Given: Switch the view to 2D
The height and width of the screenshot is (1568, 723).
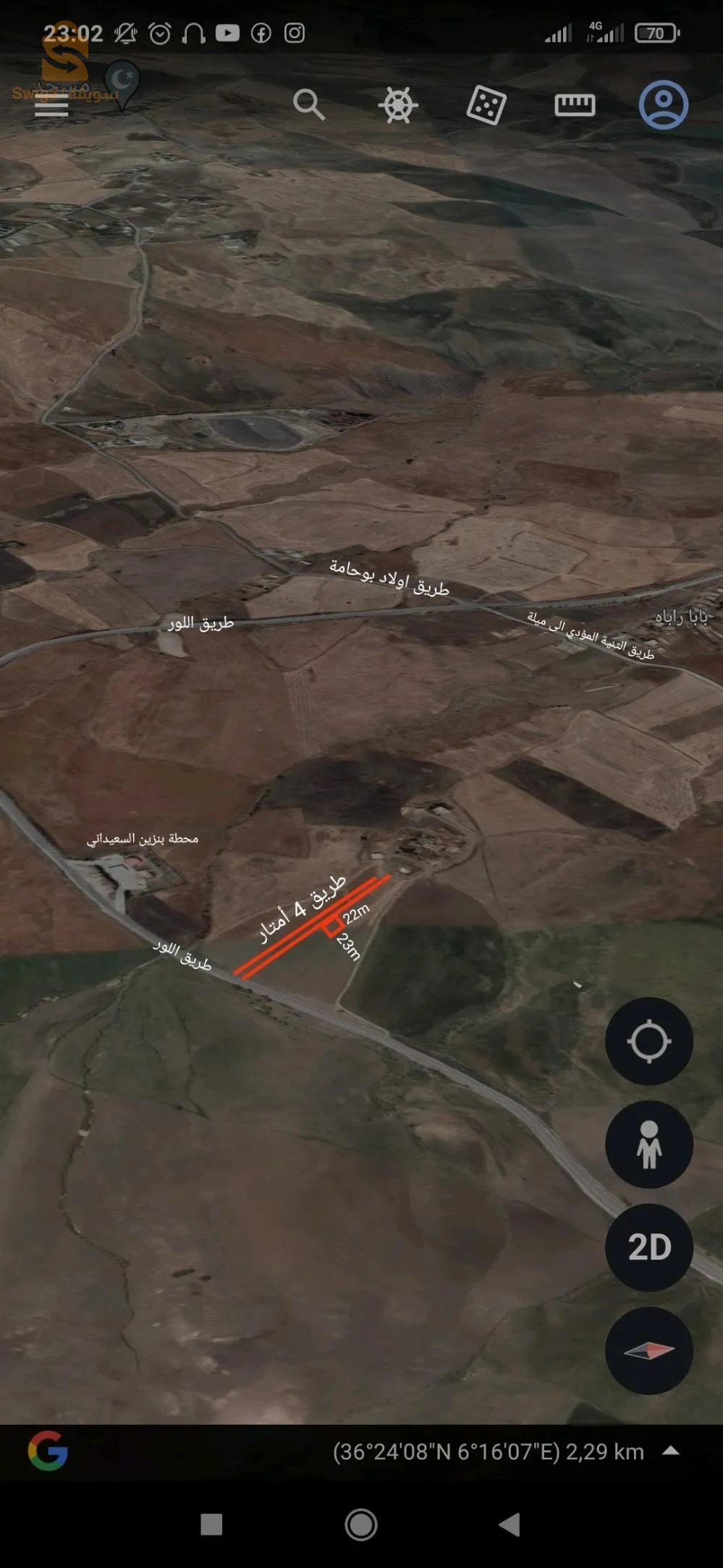Looking at the screenshot, I should (x=649, y=1247).
